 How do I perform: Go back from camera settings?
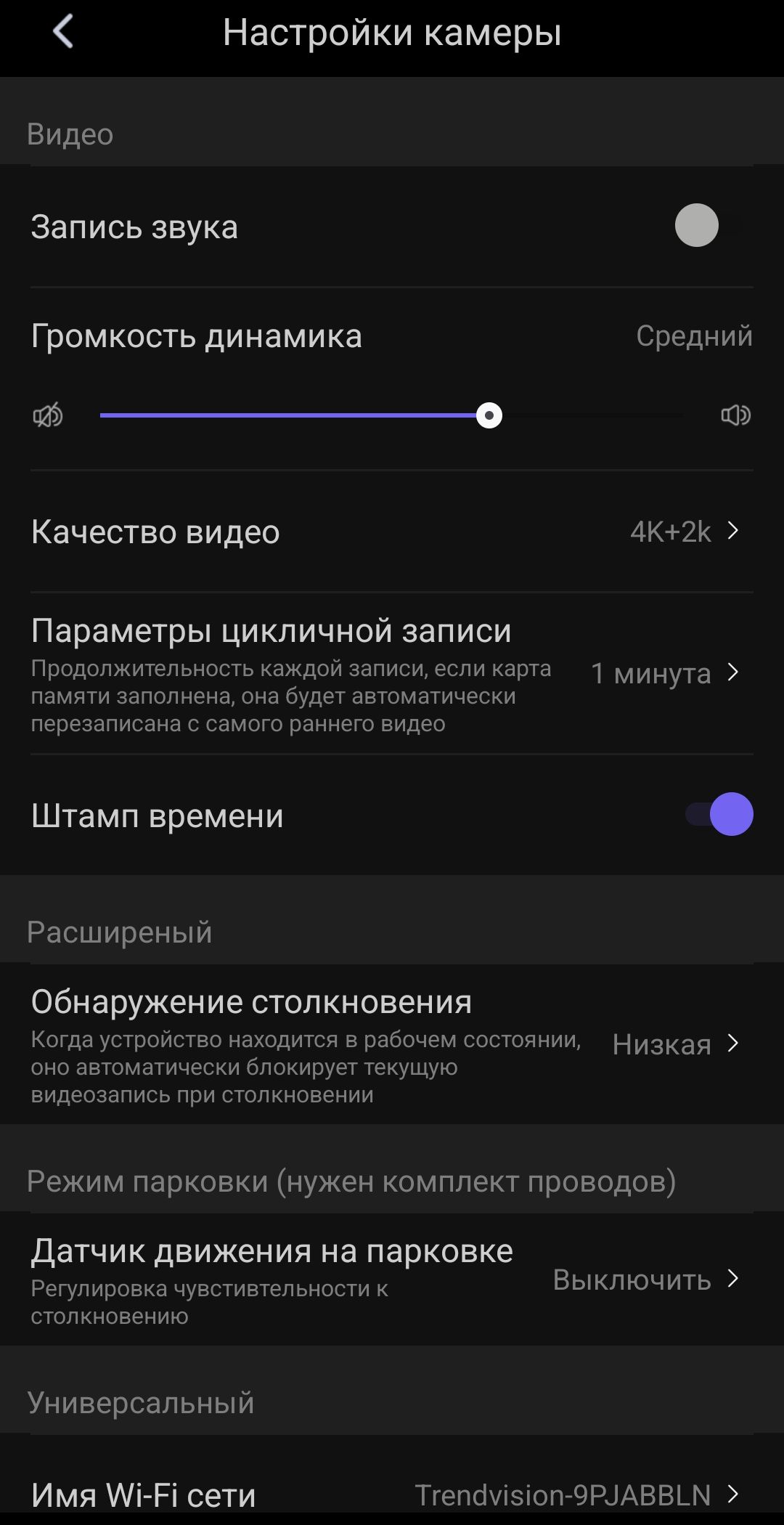click(x=64, y=33)
